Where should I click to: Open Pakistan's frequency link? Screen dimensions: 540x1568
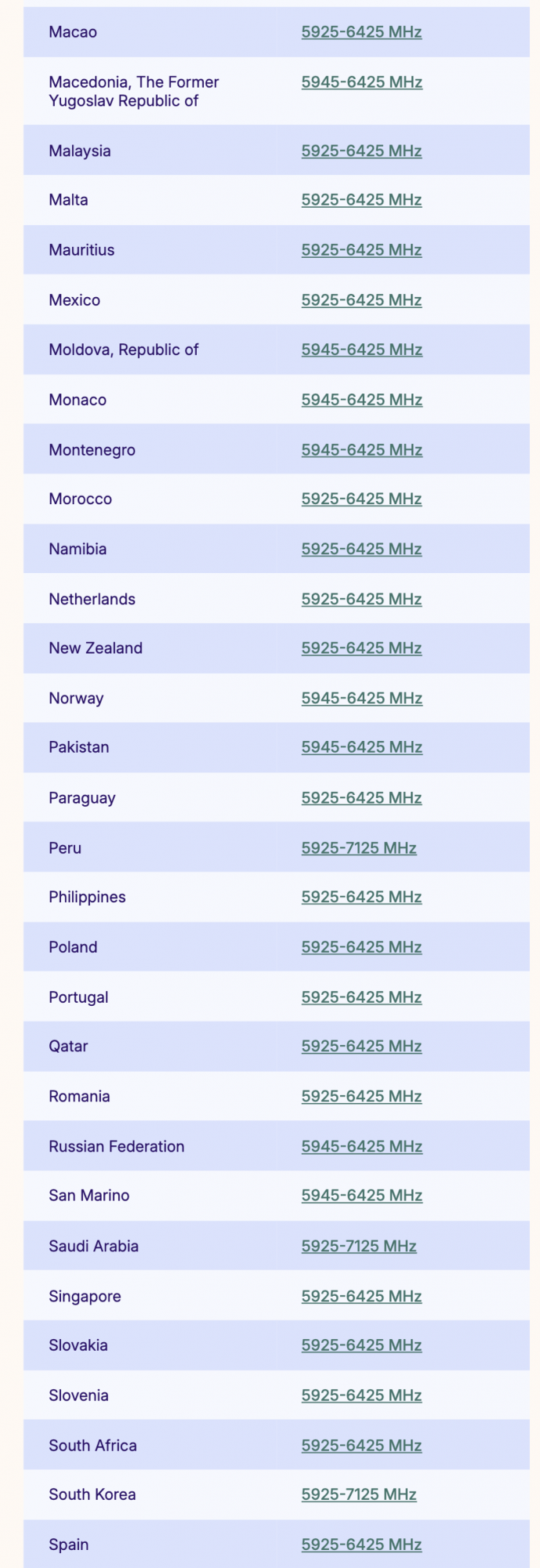pyautogui.click(x=361, y=747)
